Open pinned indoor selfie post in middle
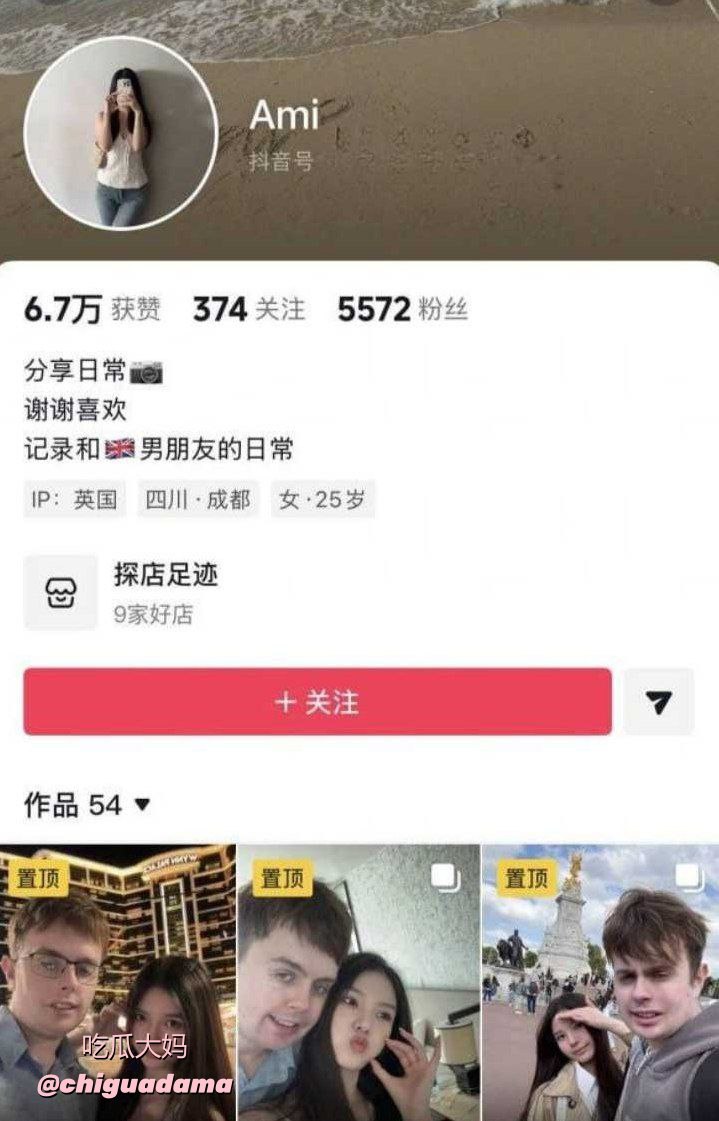Screen dimensions: 719x1121 click(x=359, y=980)
